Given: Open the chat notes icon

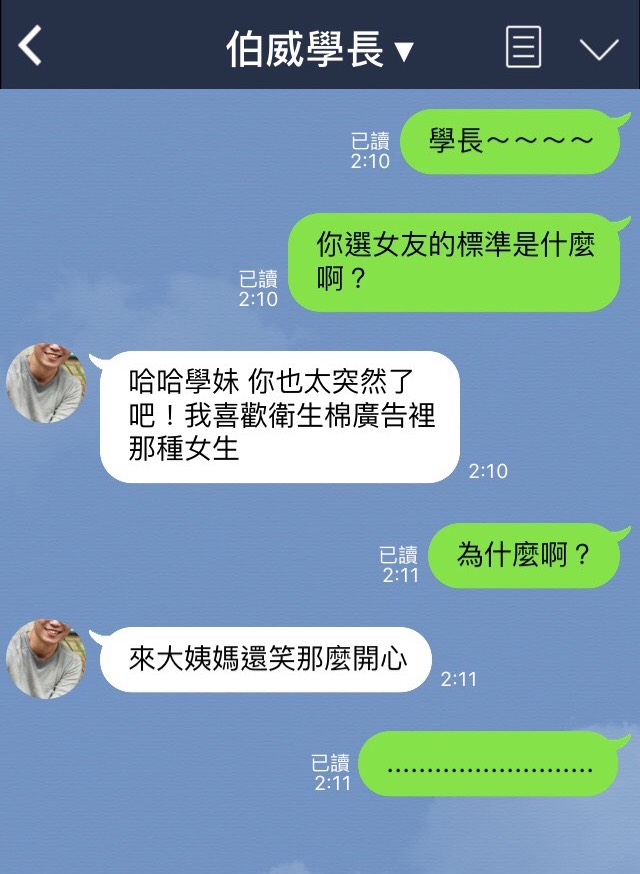Looking at the screenshot, I should point(523,47).
